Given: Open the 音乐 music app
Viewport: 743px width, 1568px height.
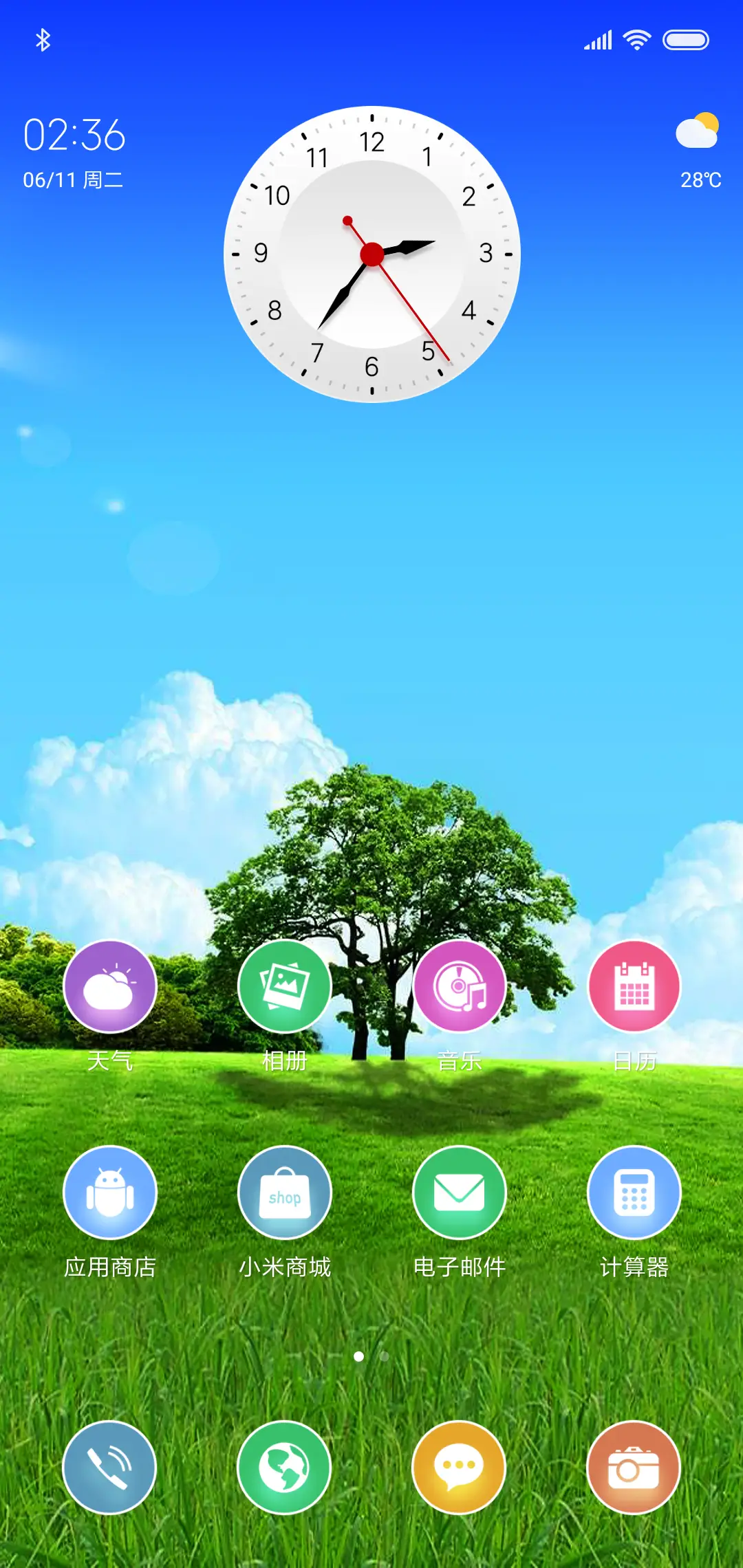Looking at the screenshot, I should pos(460,987).
